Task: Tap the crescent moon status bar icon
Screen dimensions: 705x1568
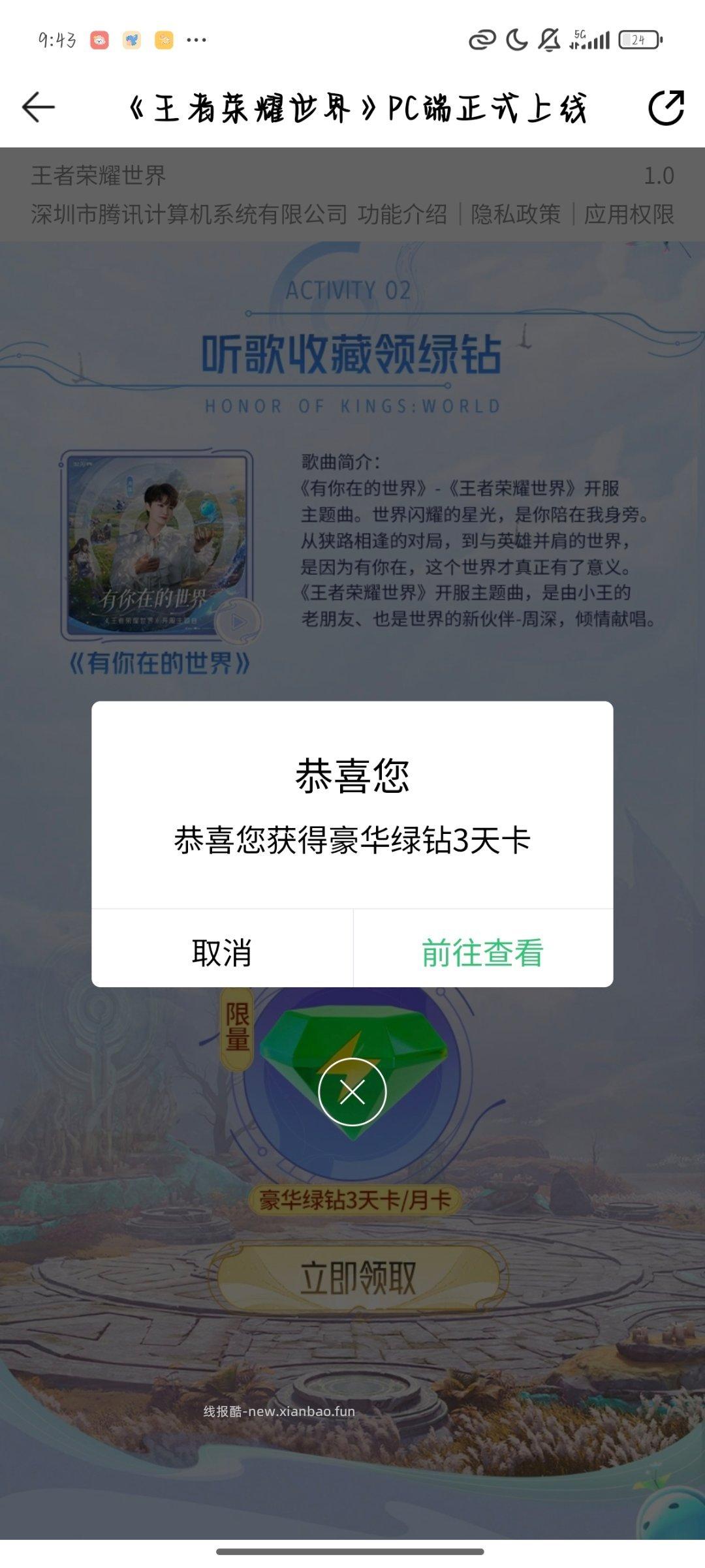Action: [516, 40]
